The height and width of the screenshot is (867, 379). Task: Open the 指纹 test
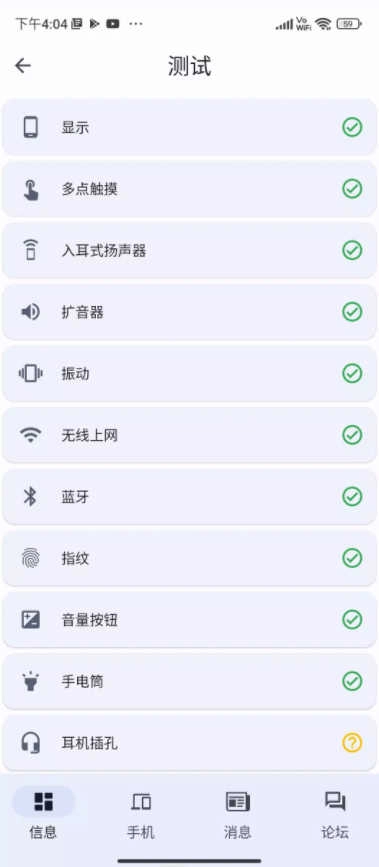click(x=189, y=558)
